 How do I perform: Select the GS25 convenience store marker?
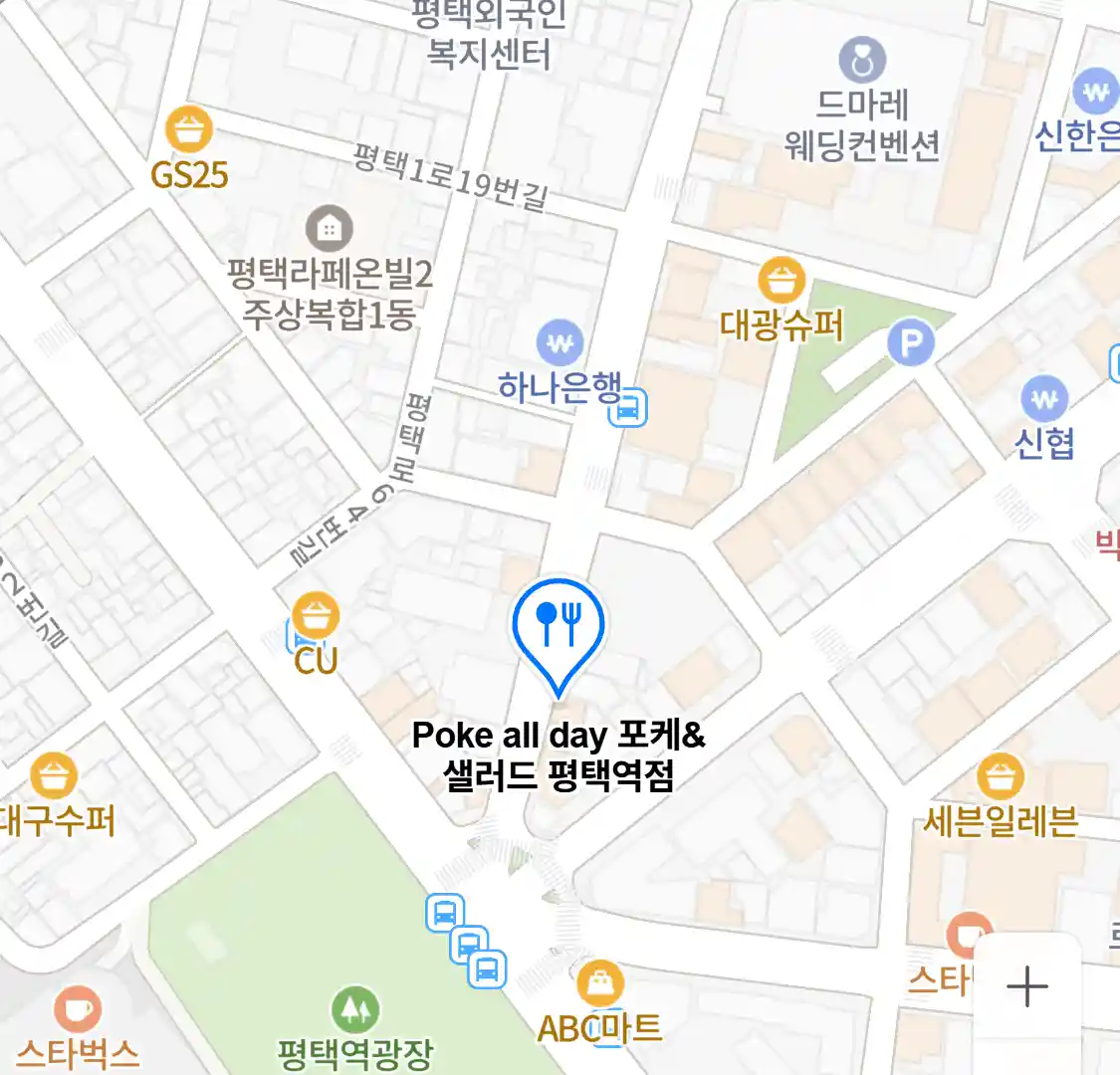pyautogui.click(x=188, y=130)
